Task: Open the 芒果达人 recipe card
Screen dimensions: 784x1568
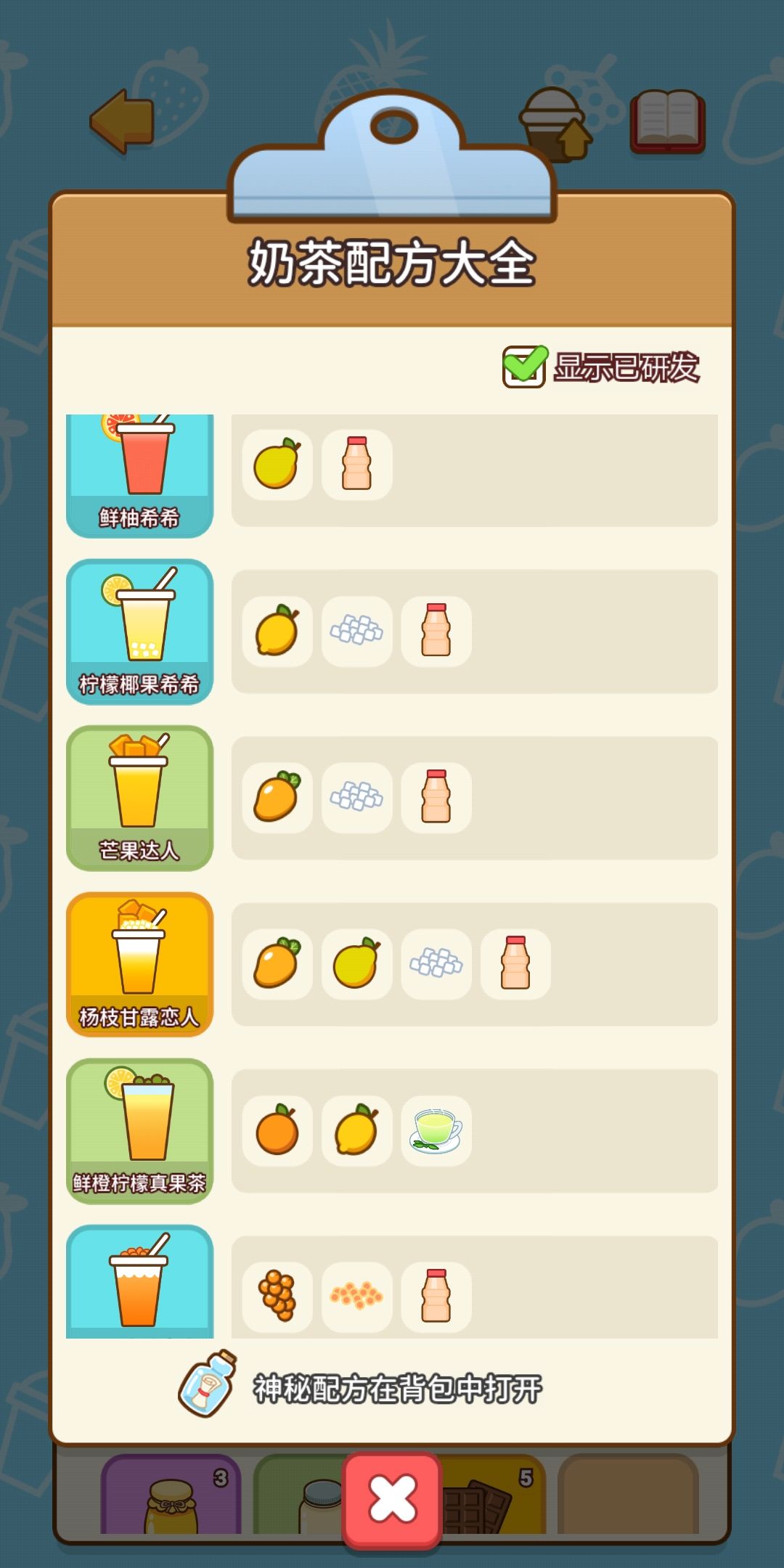Action: [x=139, y=798]
